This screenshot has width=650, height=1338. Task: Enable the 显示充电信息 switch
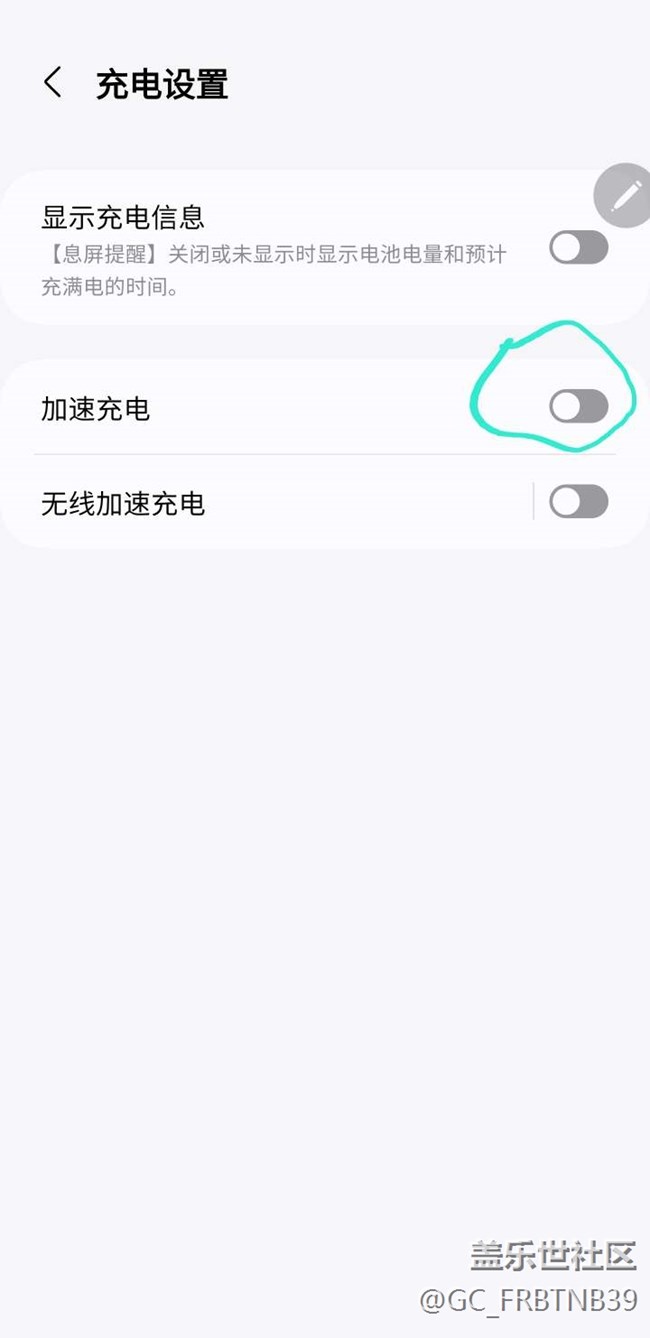(579, 247)
